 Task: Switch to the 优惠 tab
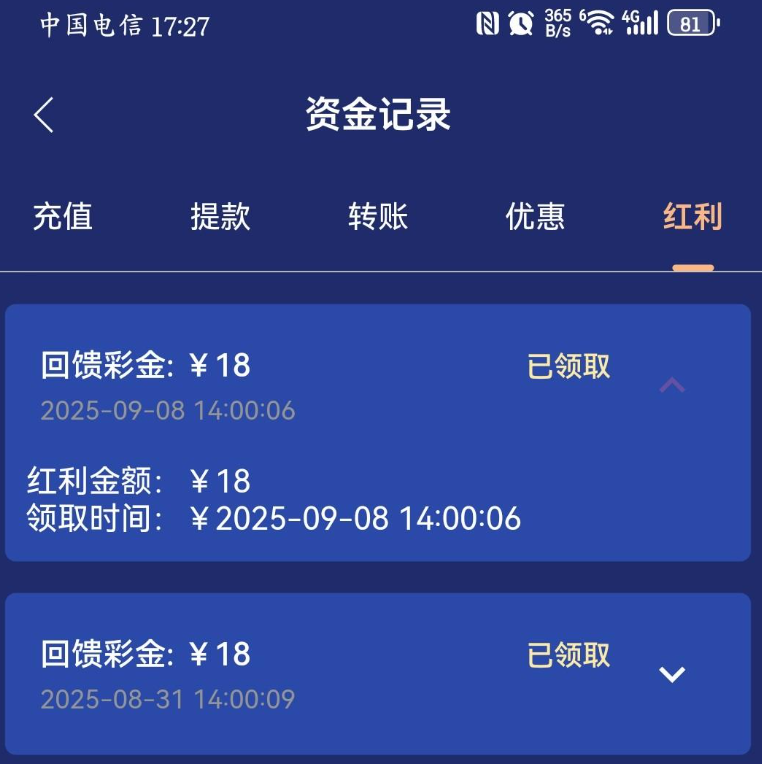535,217
